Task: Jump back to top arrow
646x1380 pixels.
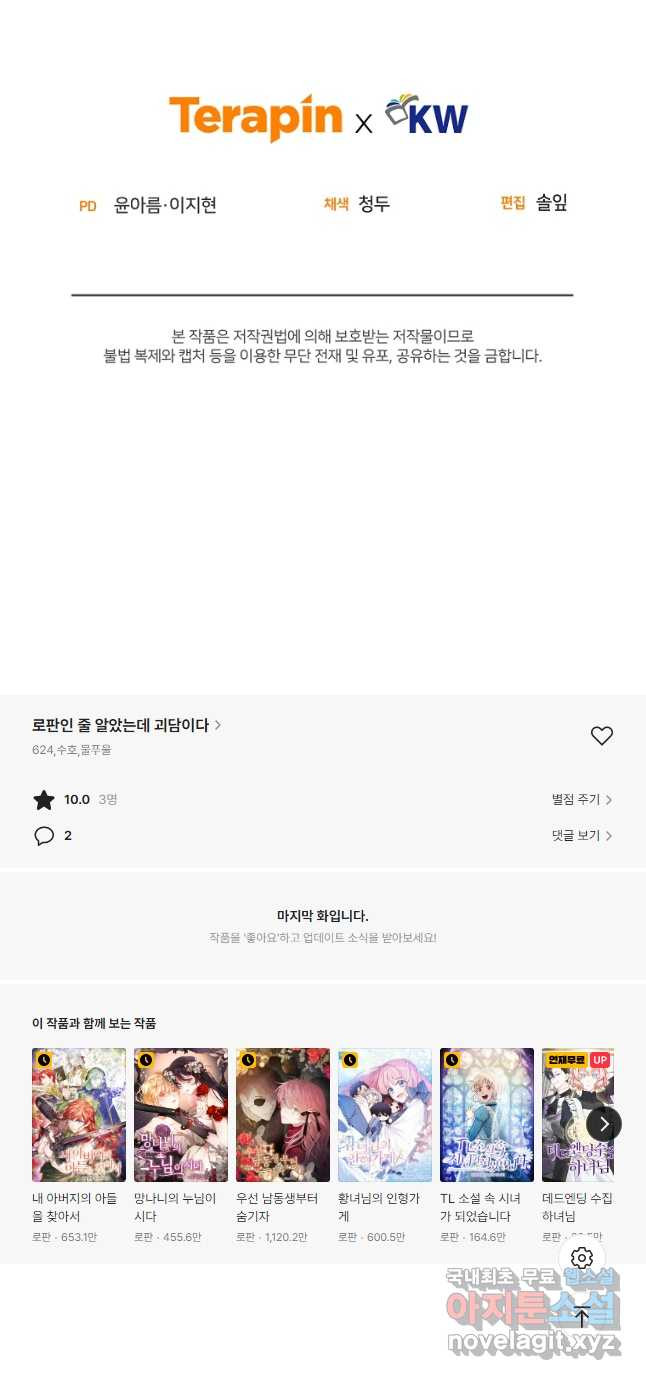Action: 582,1317
